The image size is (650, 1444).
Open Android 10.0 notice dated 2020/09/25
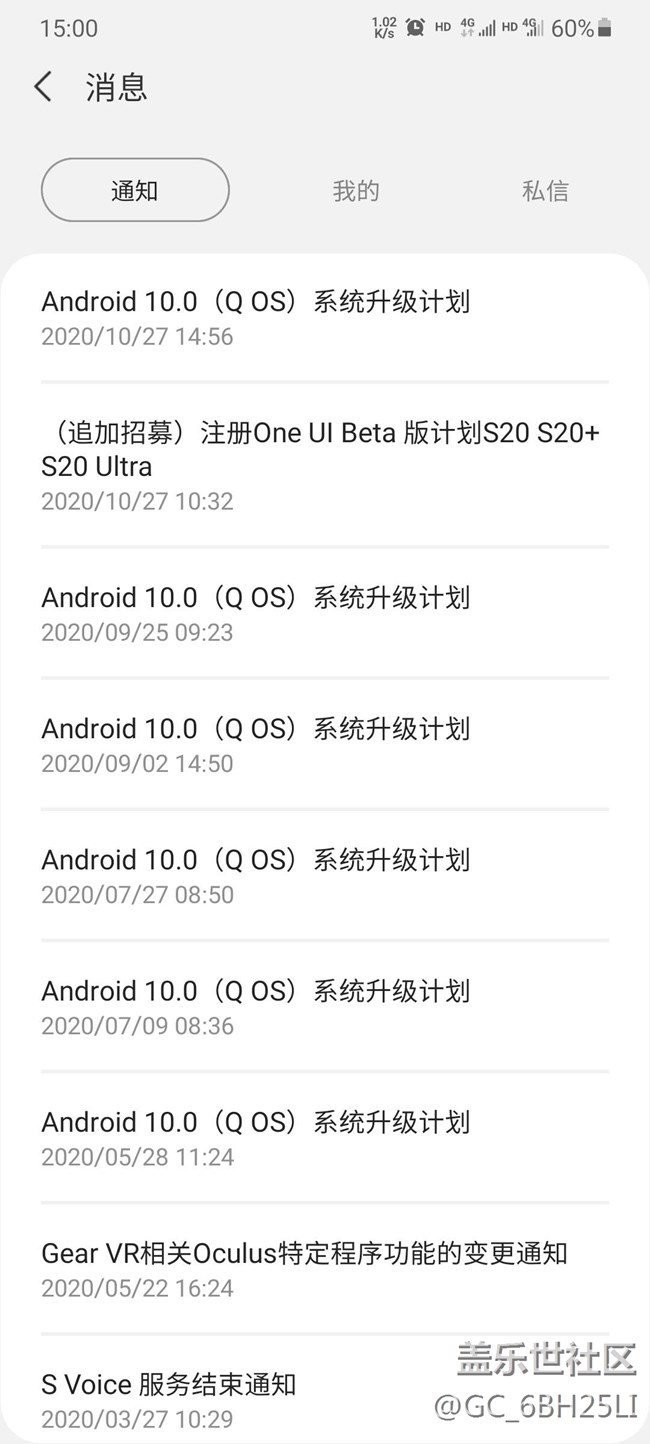click(x=325, y=613)
